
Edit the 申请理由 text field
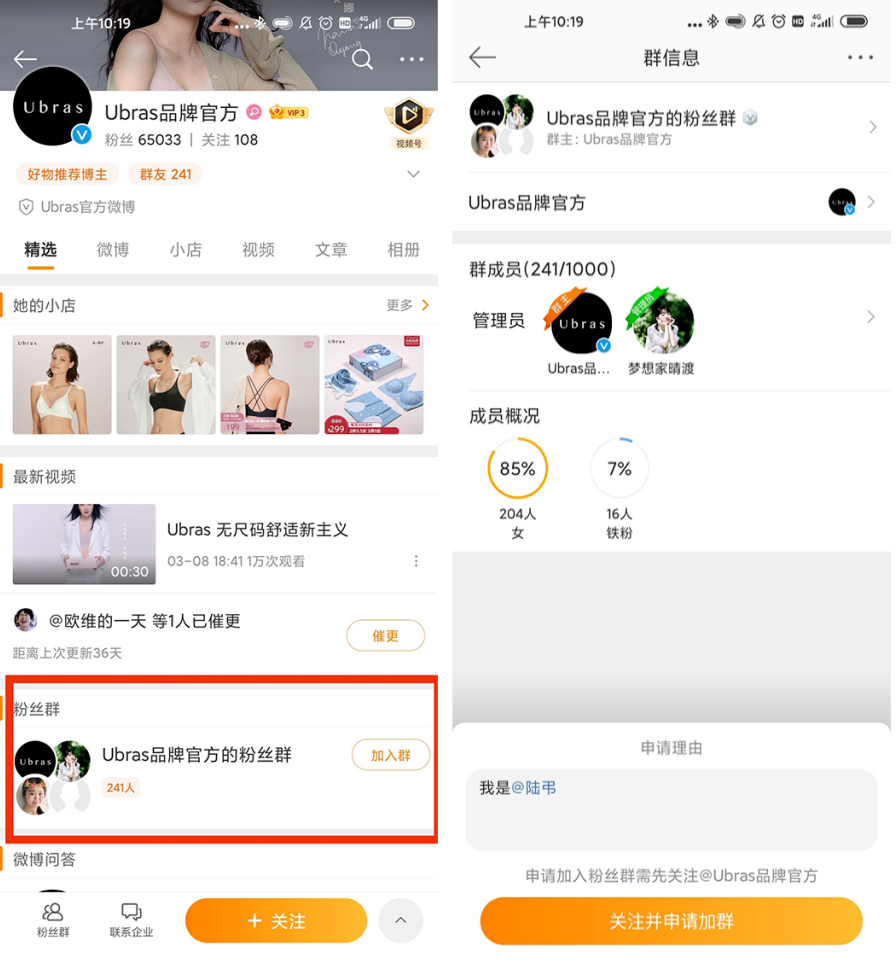click(x=671, y=810)
